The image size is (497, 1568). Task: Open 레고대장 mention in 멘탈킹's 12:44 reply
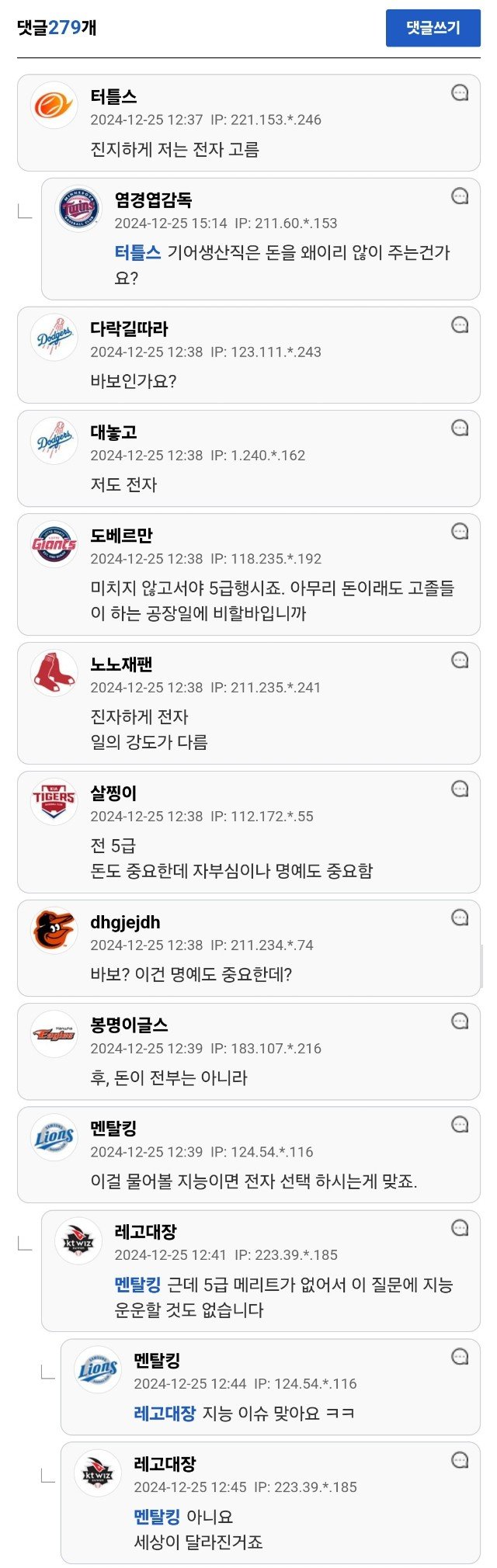coord(165,1413)
